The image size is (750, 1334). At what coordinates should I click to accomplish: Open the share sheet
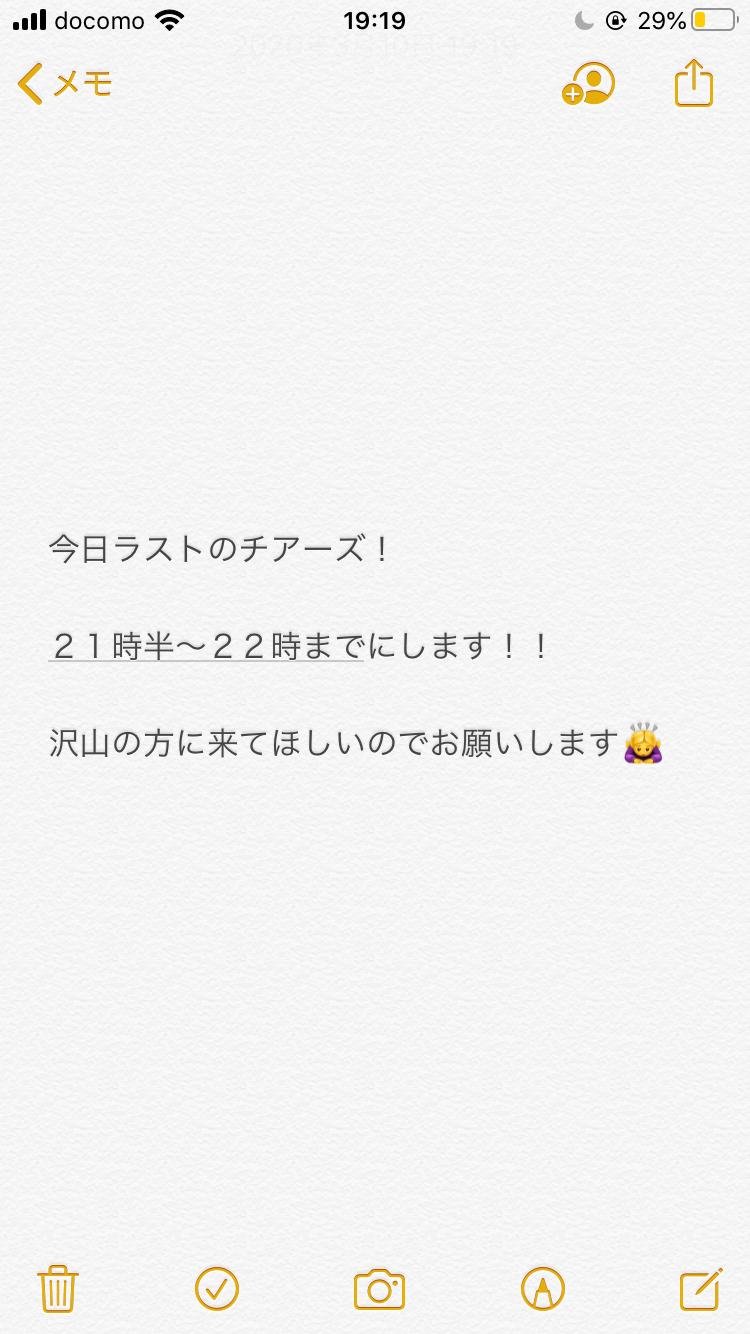(693, 83)
